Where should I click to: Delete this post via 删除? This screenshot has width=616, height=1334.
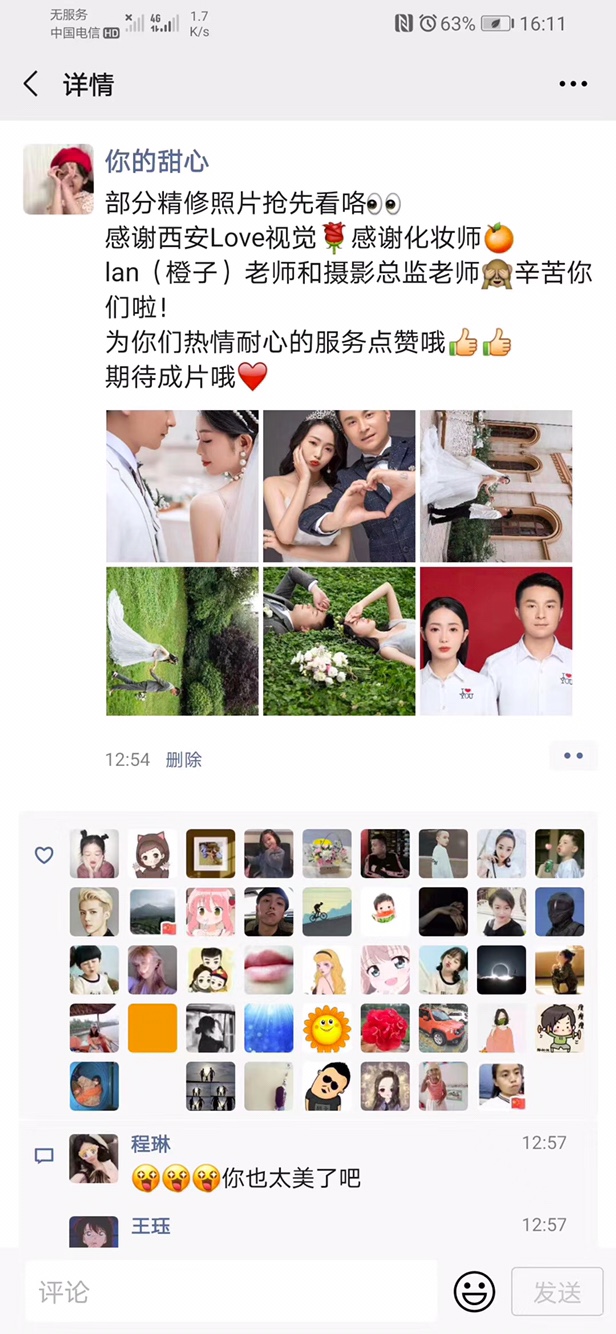(x=183, y=760)
